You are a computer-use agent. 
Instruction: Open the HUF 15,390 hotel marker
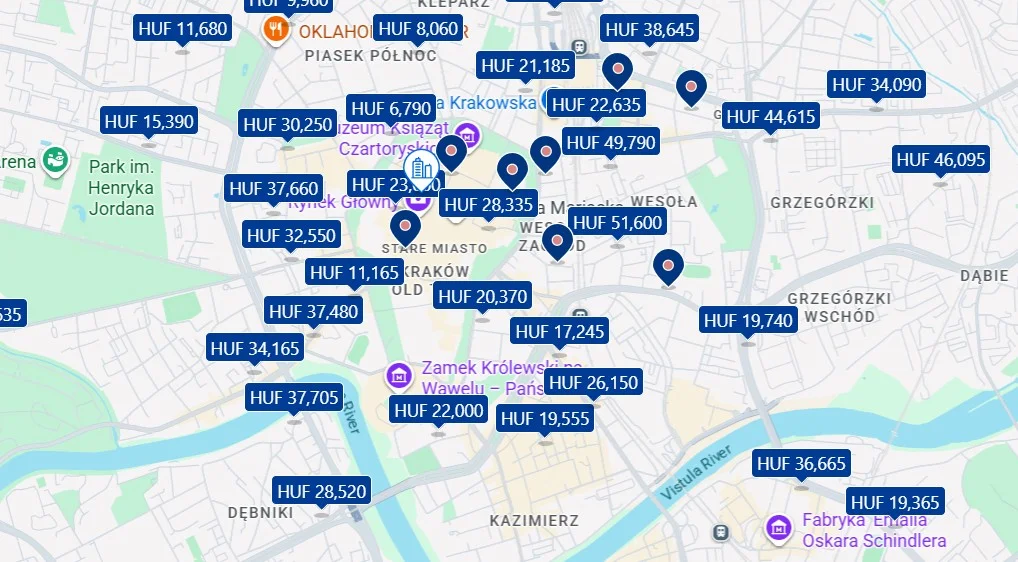point(149,122)
